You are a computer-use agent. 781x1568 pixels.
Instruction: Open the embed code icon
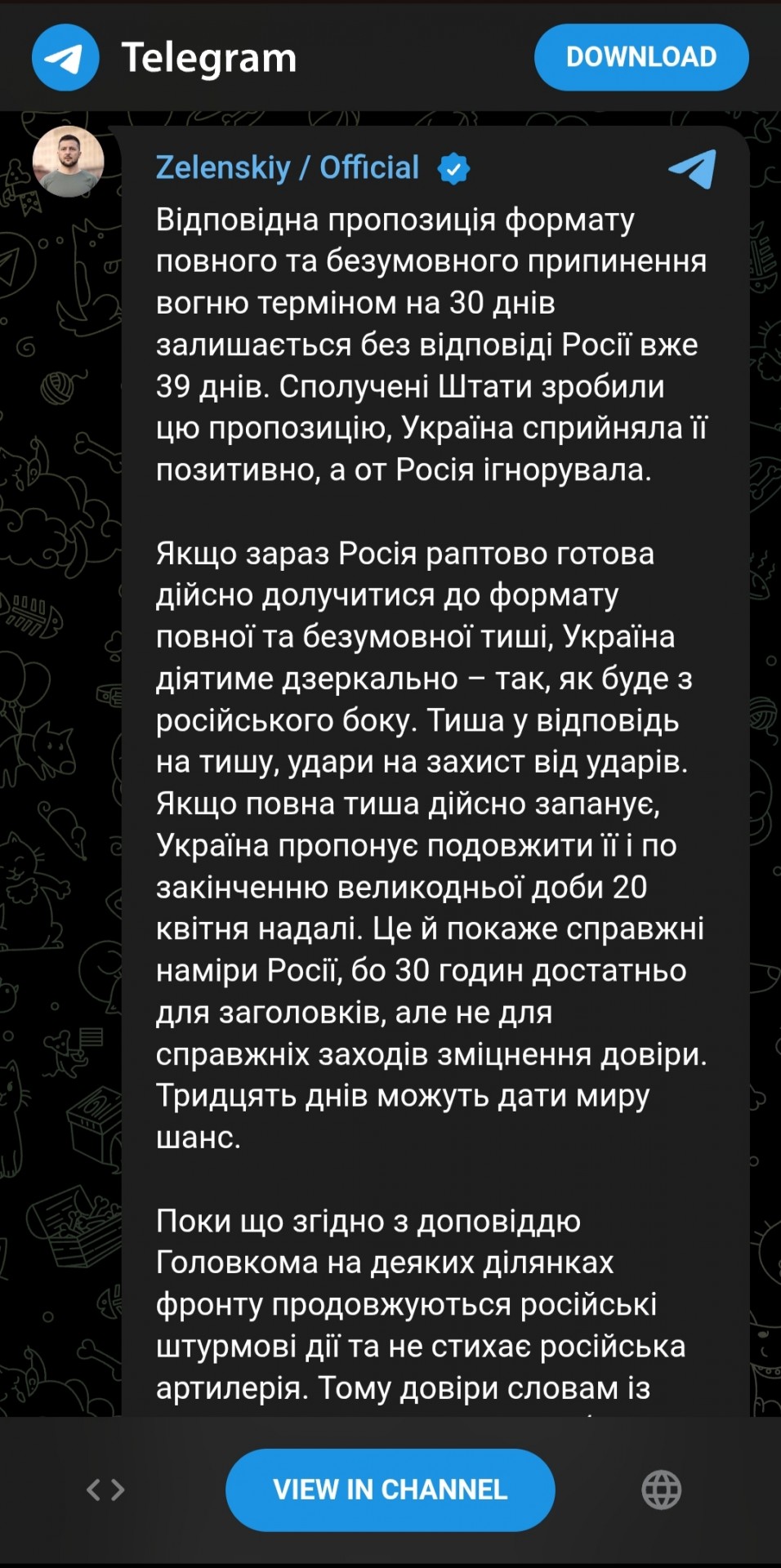click(x=106, y=1490)
